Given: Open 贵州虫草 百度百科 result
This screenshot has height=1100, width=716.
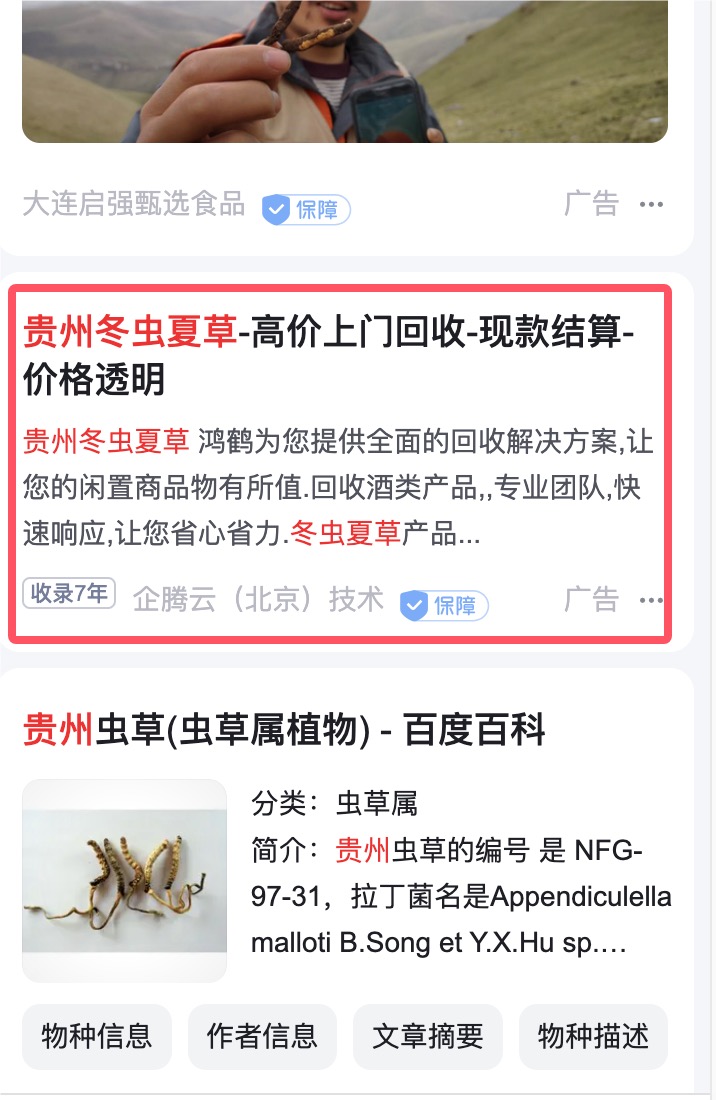Looking at the screenshot, I should (284, 731).
